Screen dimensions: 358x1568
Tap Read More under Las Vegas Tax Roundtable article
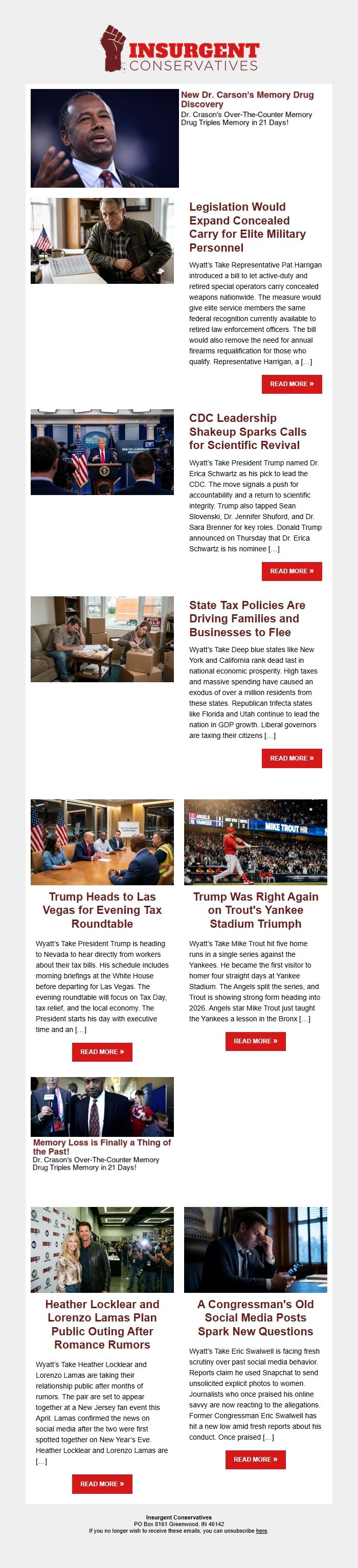point(102,1052)
